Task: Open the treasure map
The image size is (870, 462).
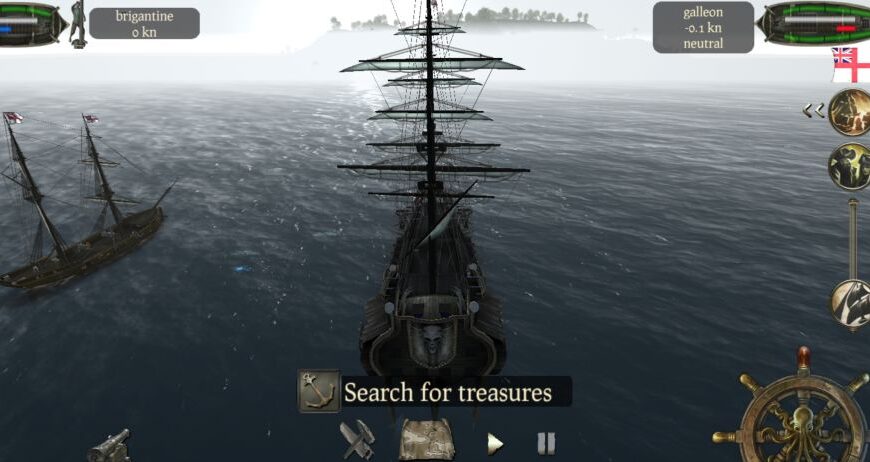Action: point(427,439)
